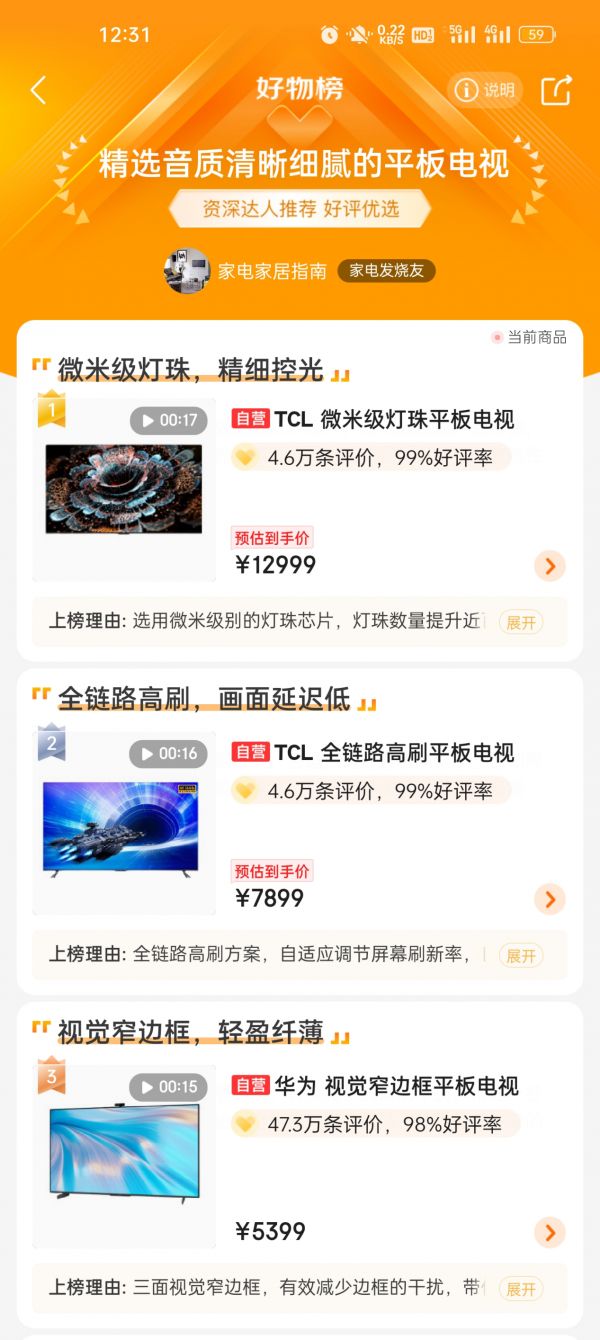
Task: Share this 好物榜 ranking page
Action: 556,90
